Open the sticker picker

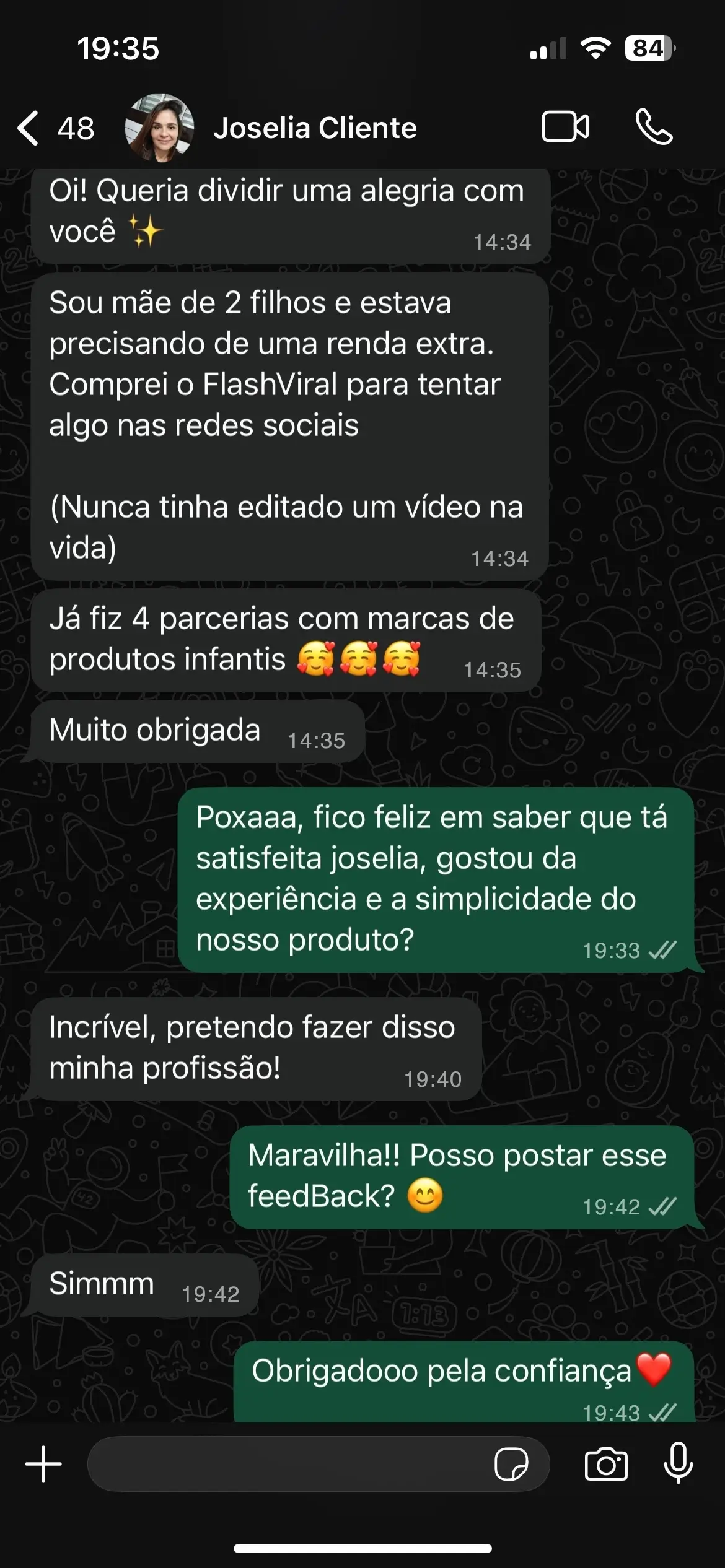(511, 1464)
